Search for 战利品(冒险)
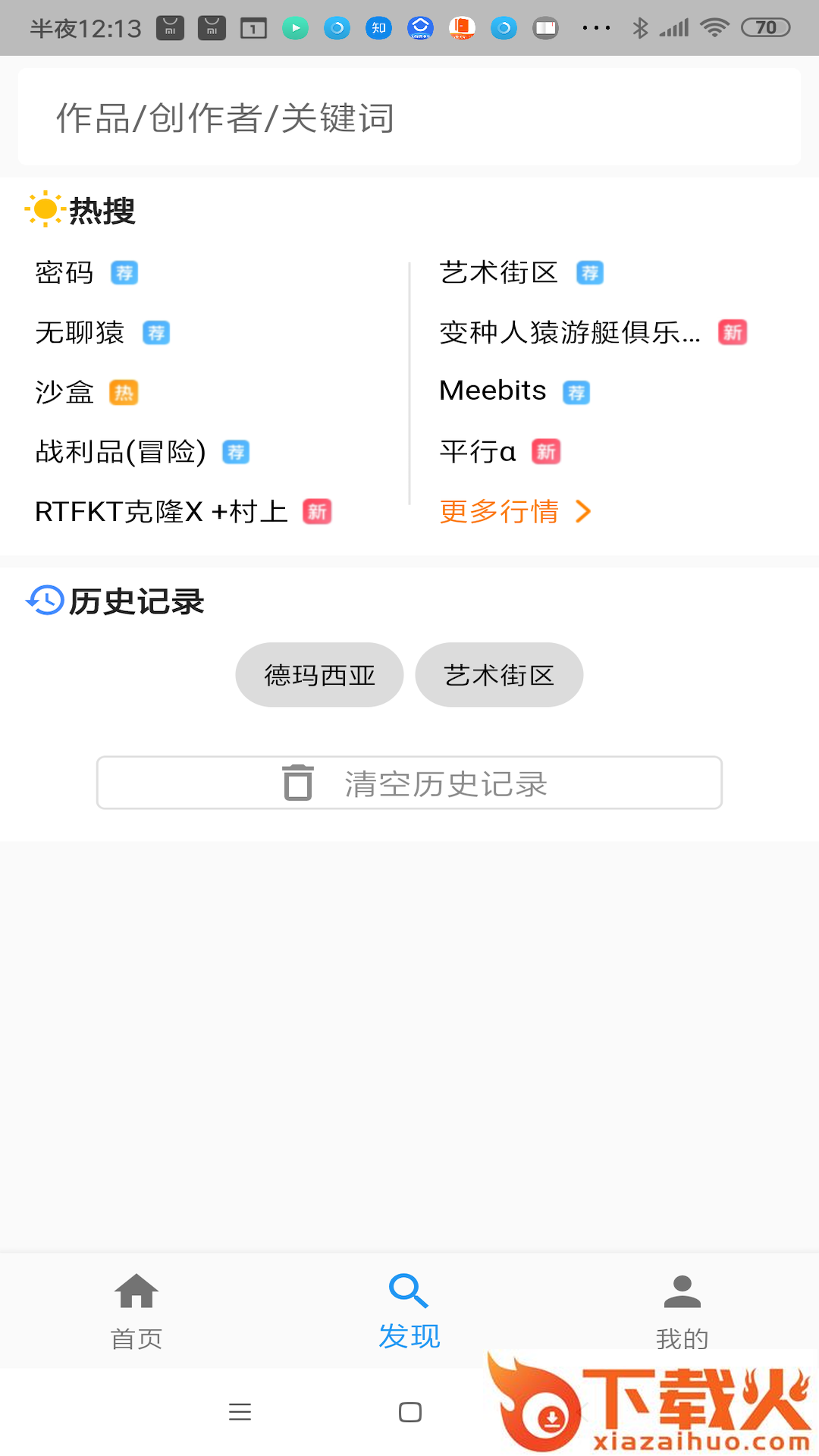 pos(121,453)
